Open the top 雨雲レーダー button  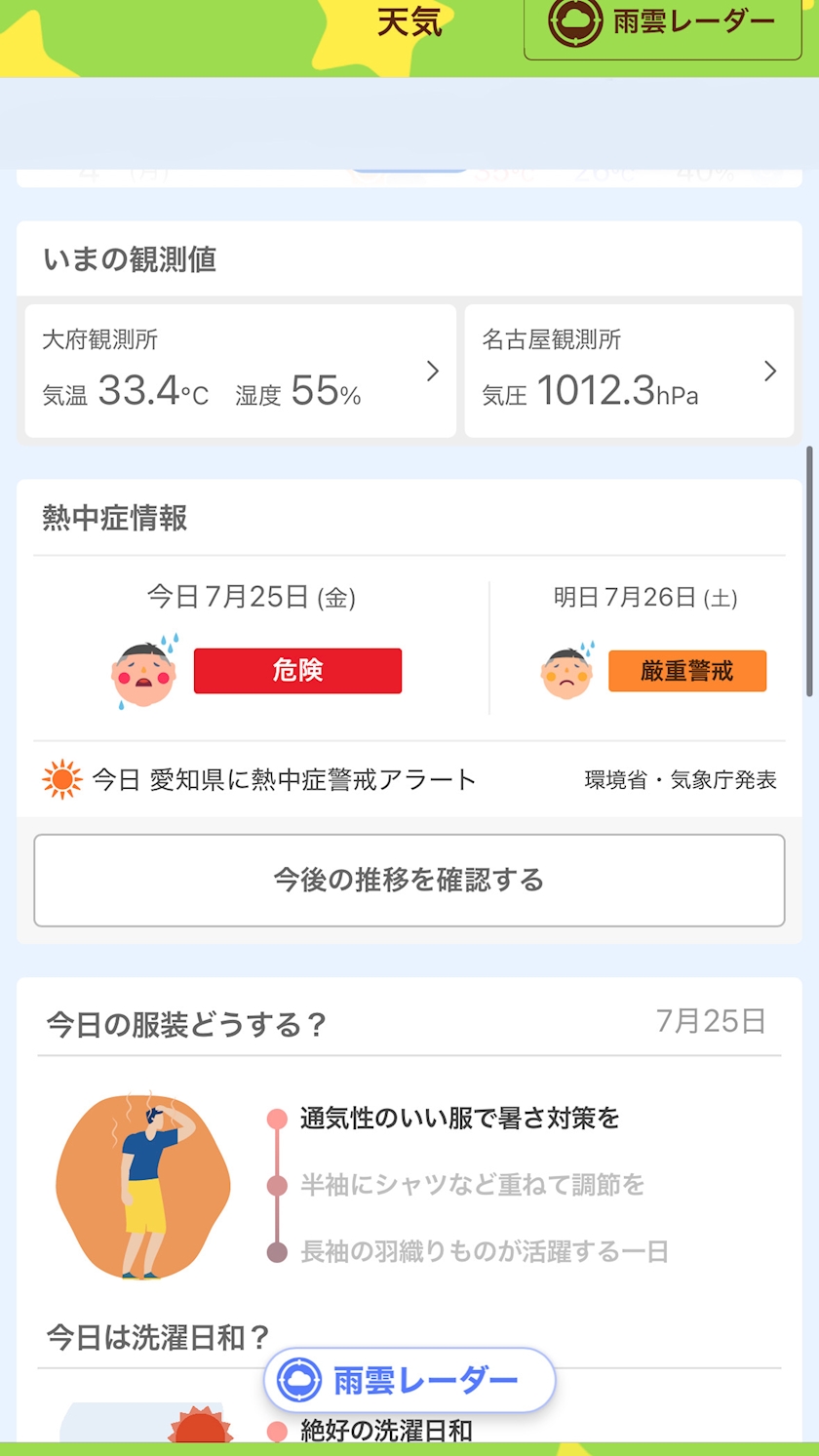[663, 23]
